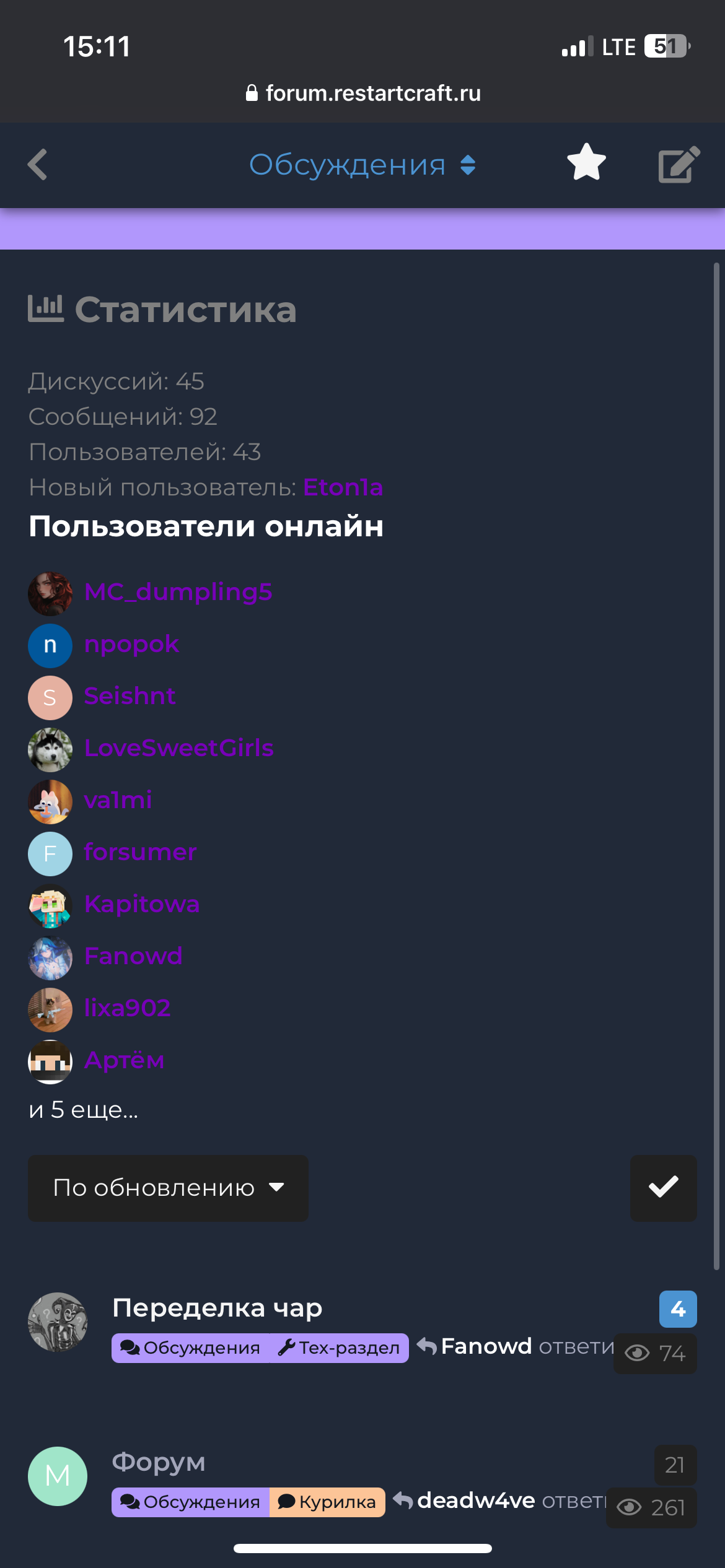Screen dimensions: 725x1568
Task: Open the discussion Переделка чар
Action: pos(217,1308)
